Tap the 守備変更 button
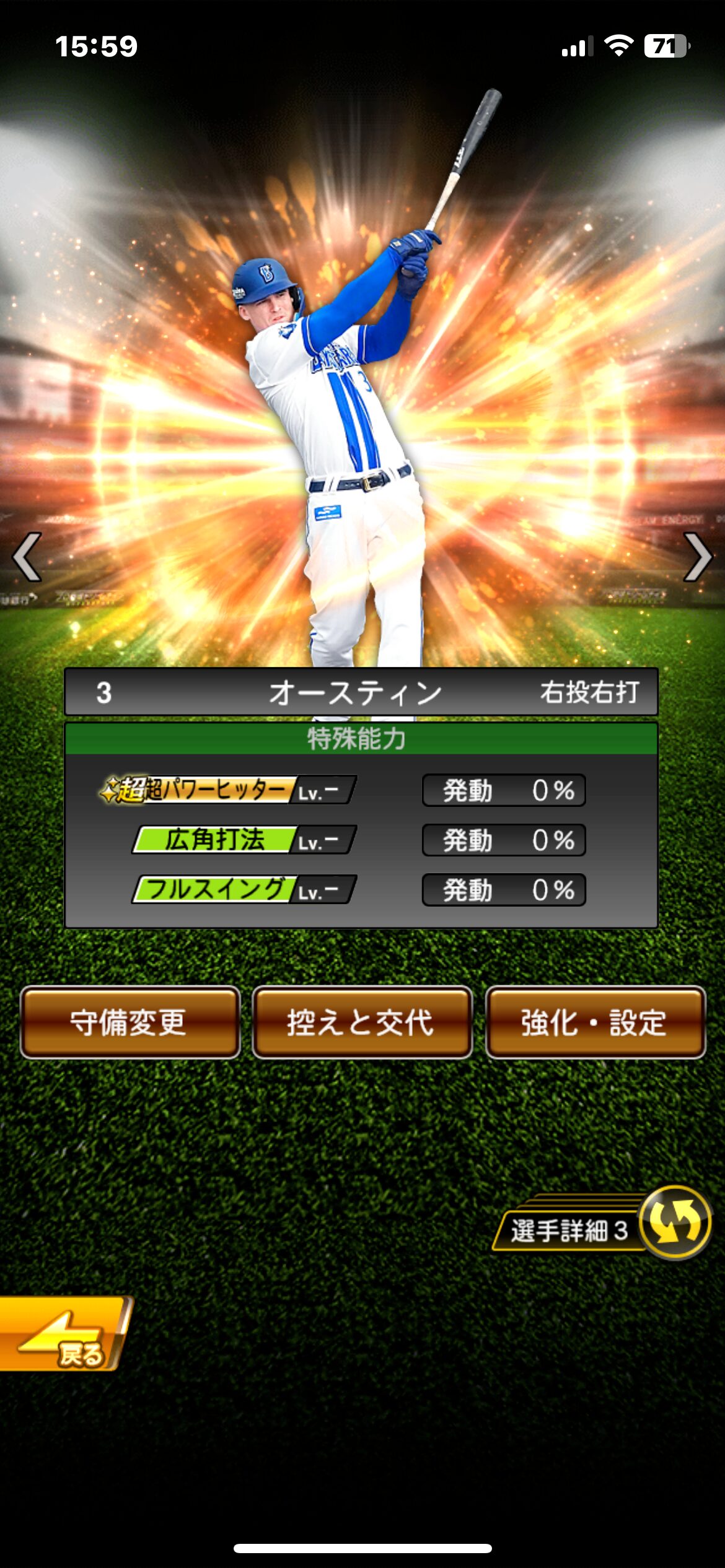 [x=130, y=1022]
